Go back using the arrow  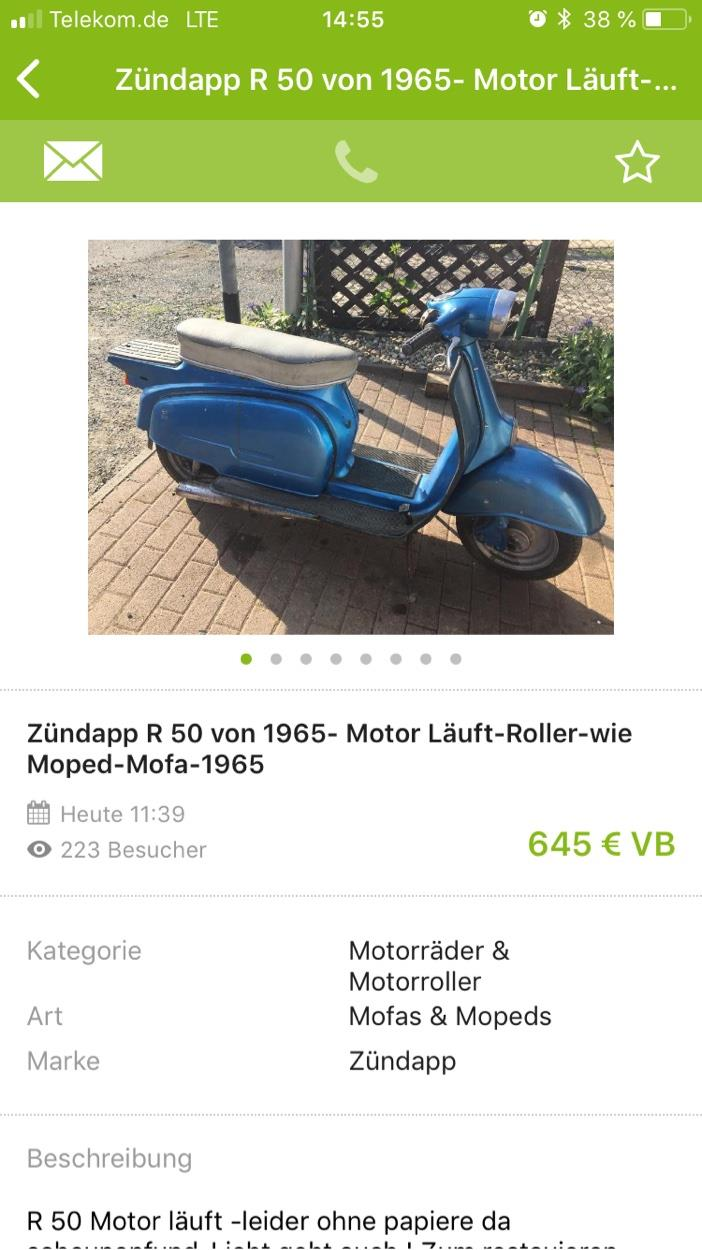point(29,79)
